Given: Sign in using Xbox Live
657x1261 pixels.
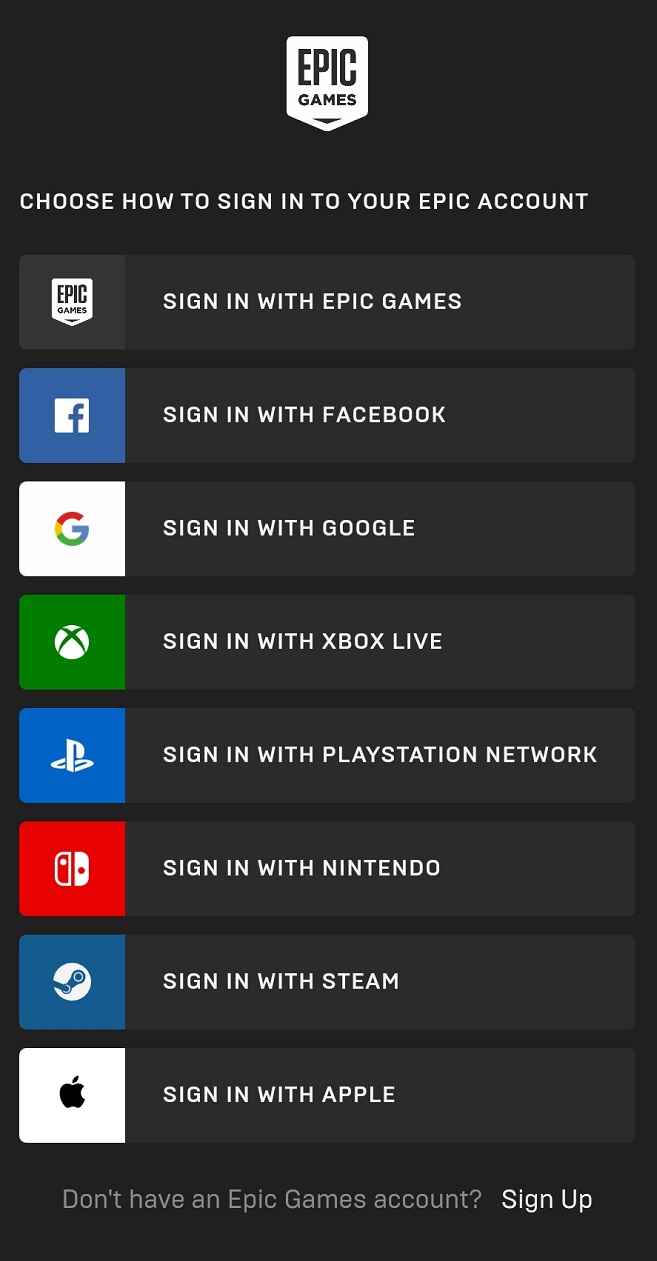Looking at the screenshot, I should point(327,642).
